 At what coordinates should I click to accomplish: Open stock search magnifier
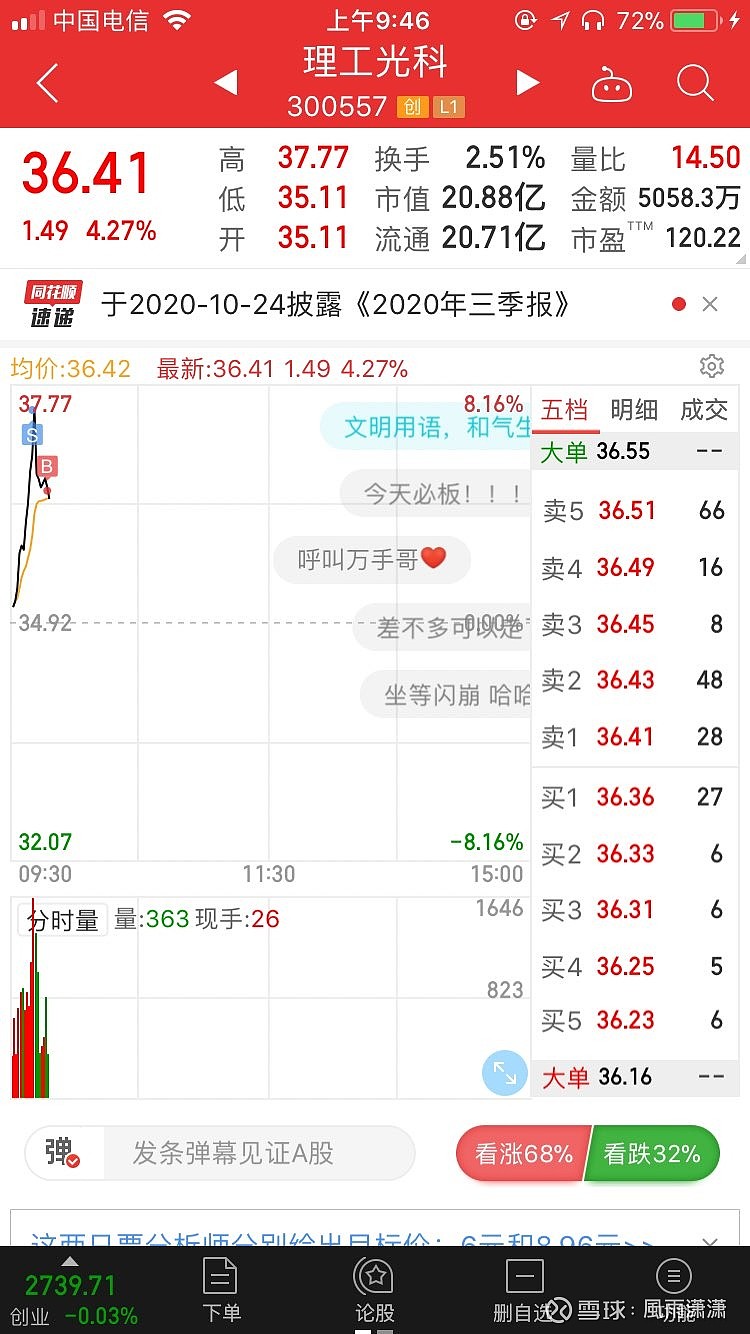coord(694,83)
